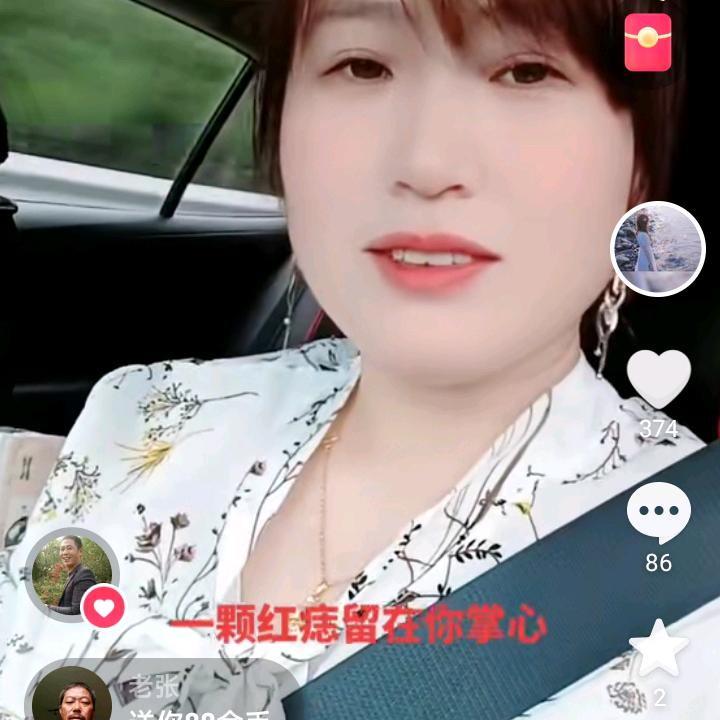
Task: Open the circular avatar above the heart
Action: (x=657, y=249)
